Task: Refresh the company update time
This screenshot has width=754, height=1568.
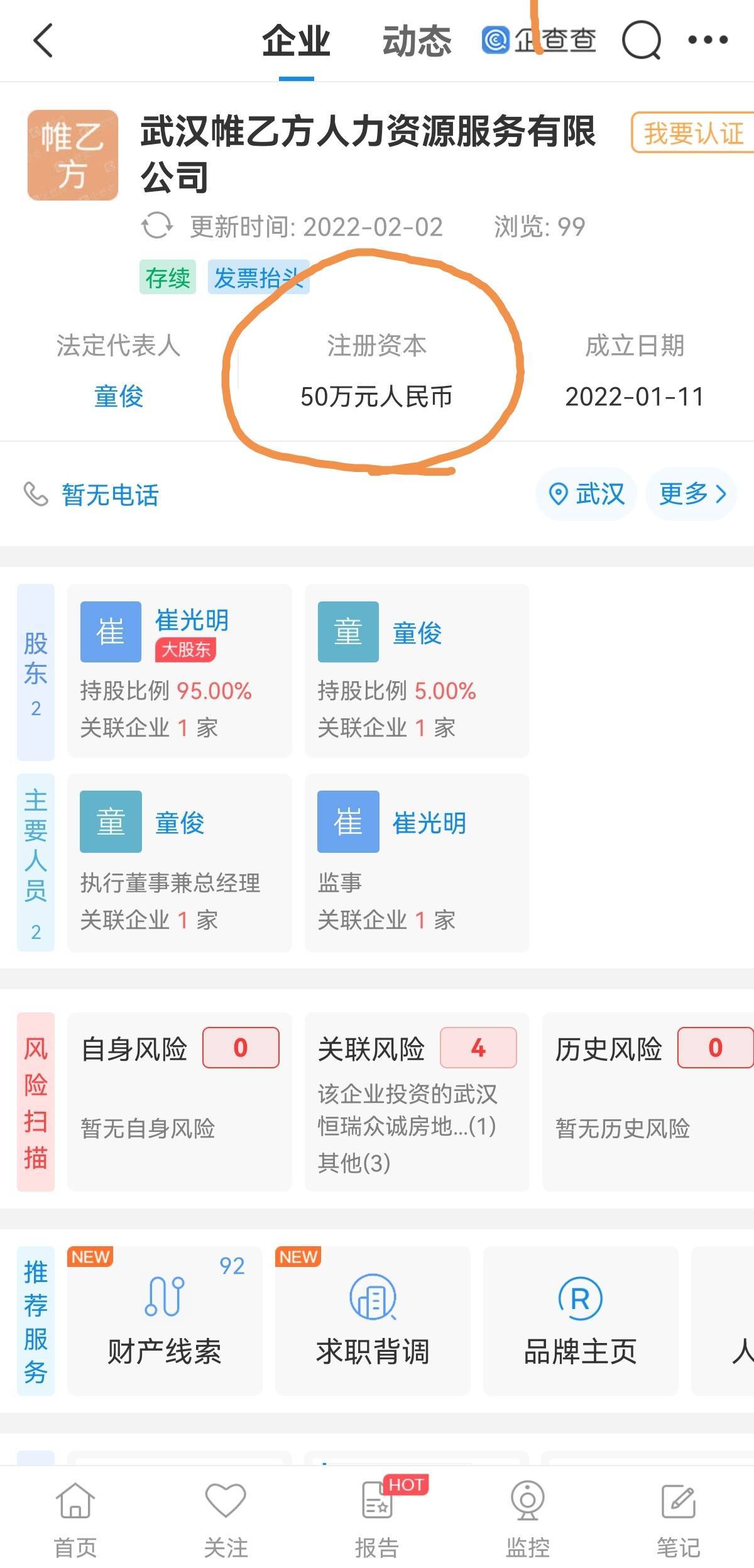Action: (x=156, y=226)
